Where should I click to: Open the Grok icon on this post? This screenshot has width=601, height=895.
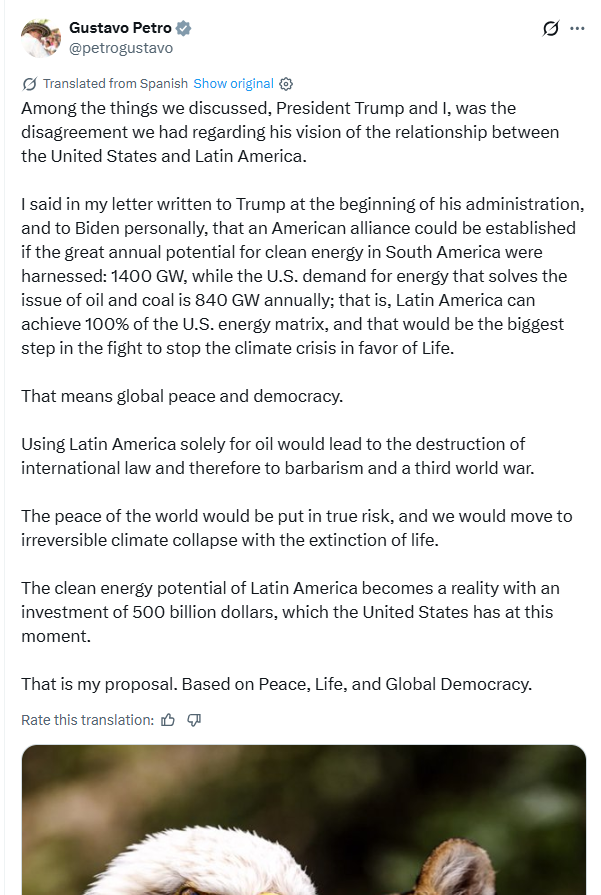(550, 29)
